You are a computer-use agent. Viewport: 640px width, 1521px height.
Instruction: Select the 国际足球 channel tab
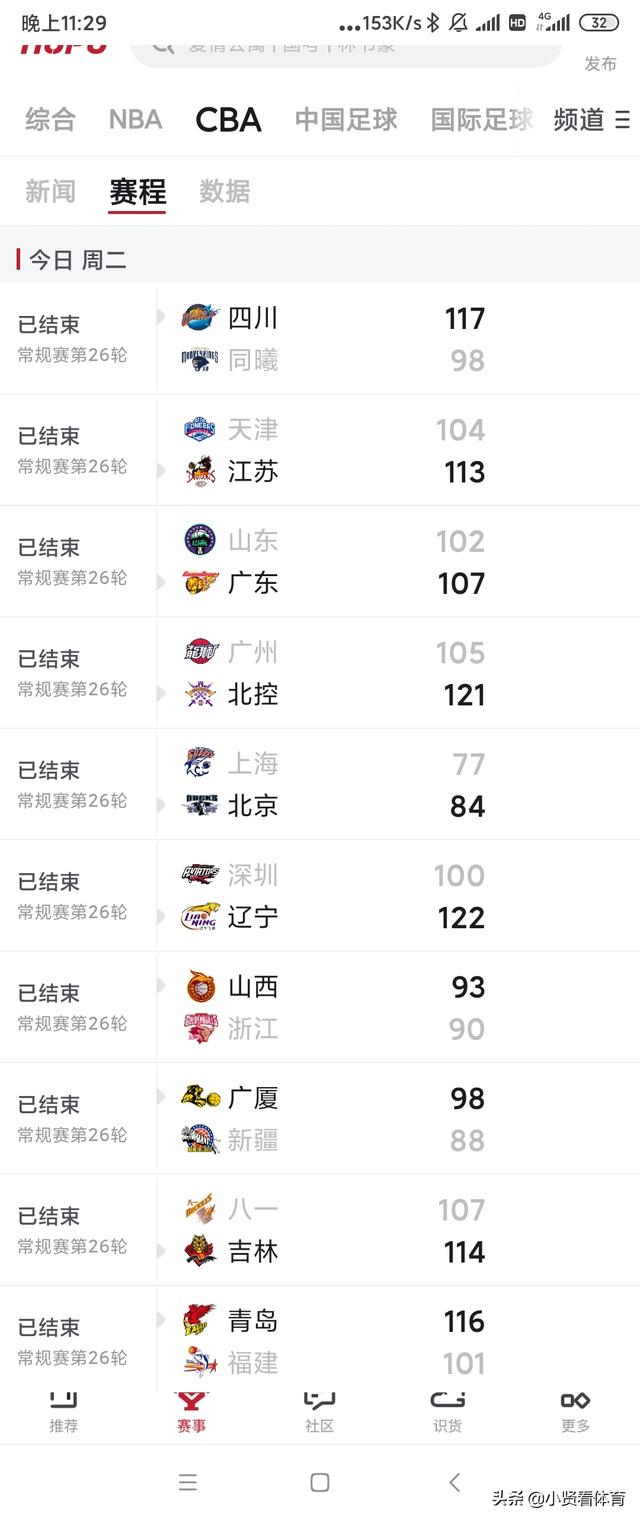[481, 120]
